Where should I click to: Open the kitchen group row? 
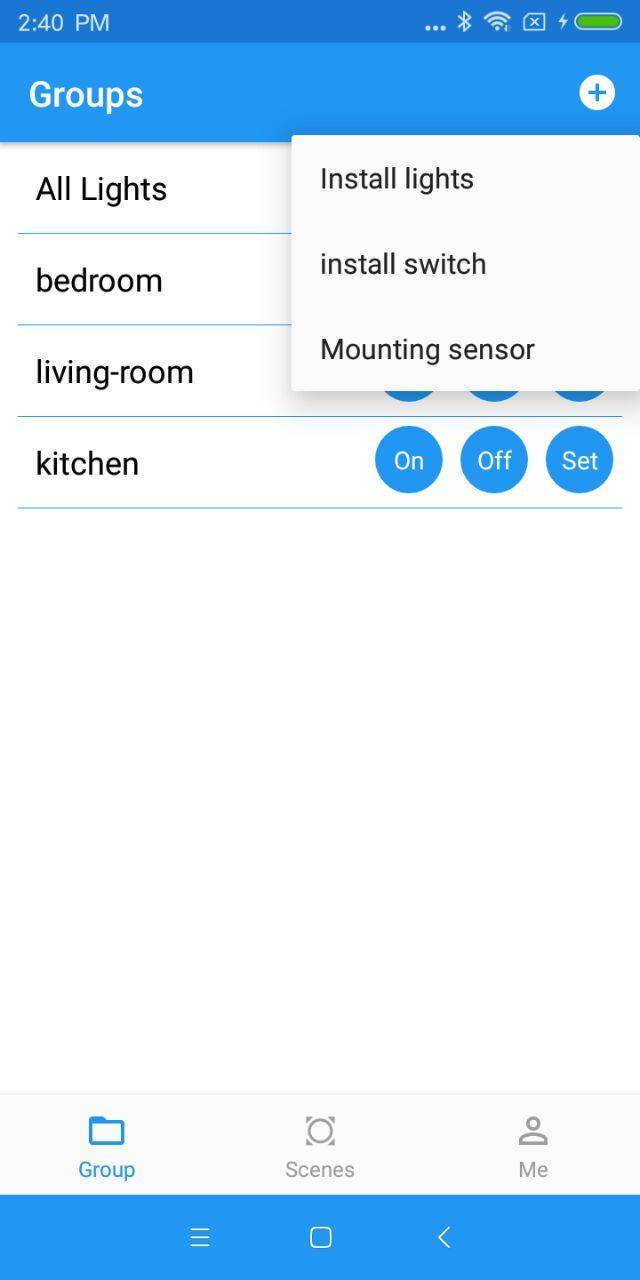click(88, 463)
